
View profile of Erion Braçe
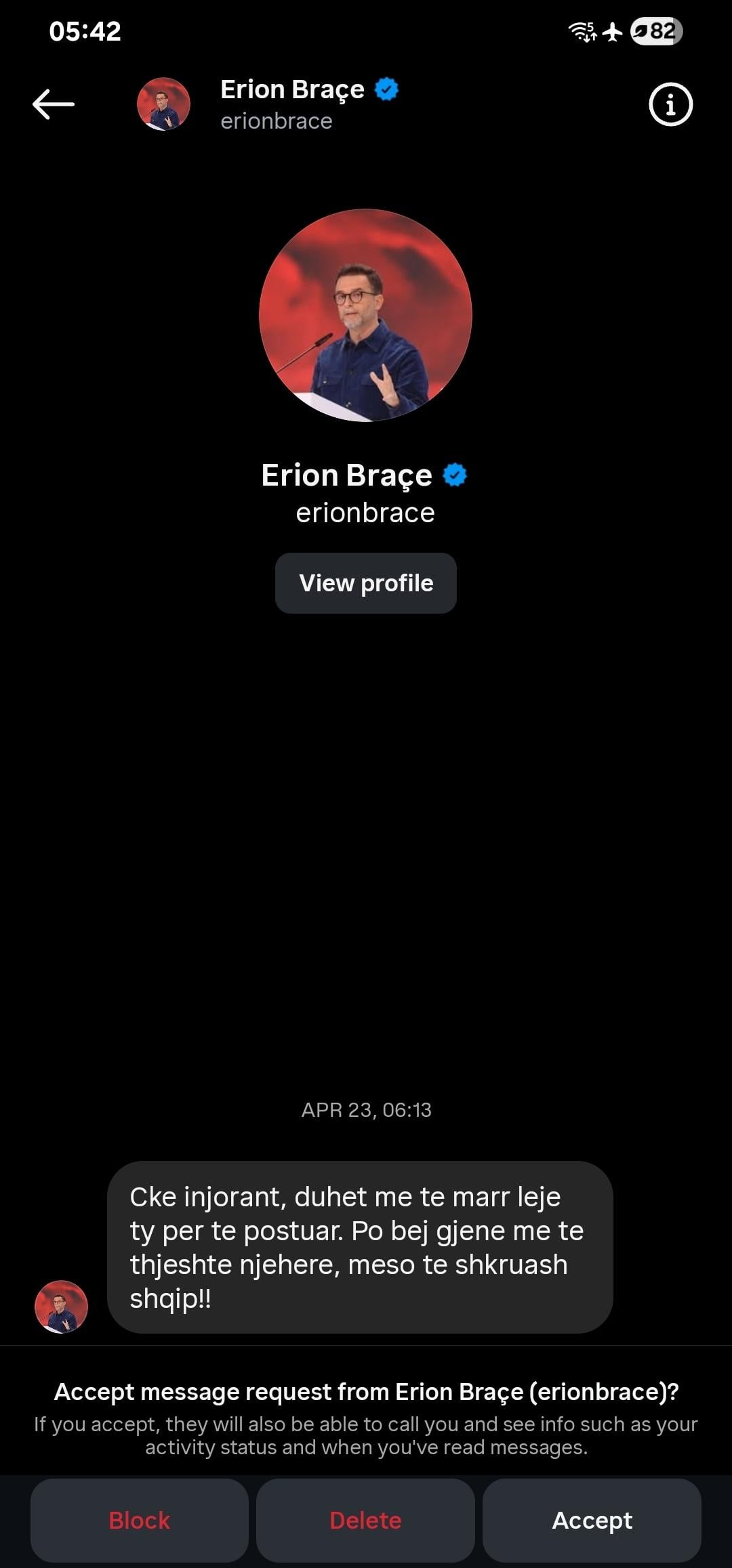click(365, 583)
